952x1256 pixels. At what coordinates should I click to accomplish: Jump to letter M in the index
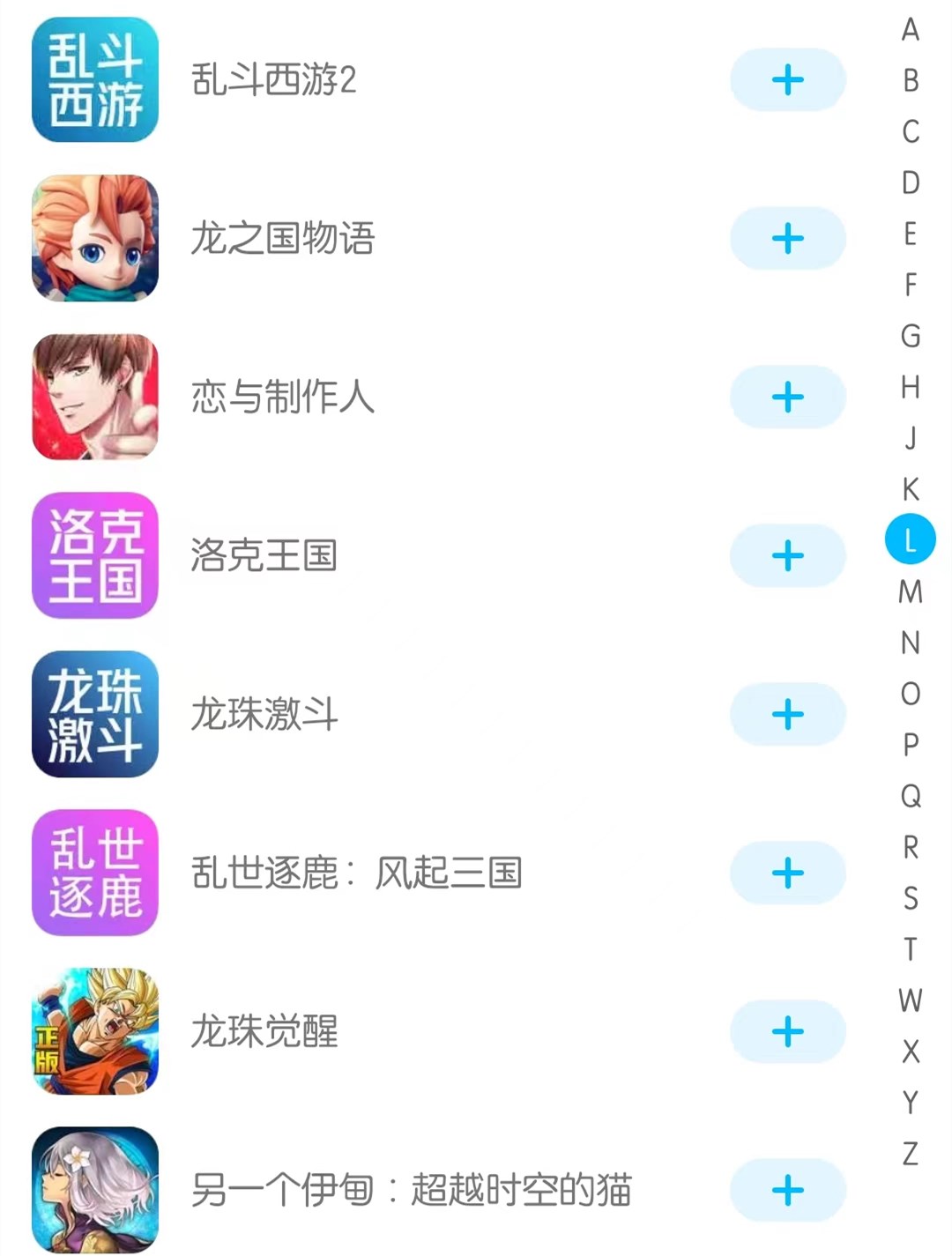(911, 591)
